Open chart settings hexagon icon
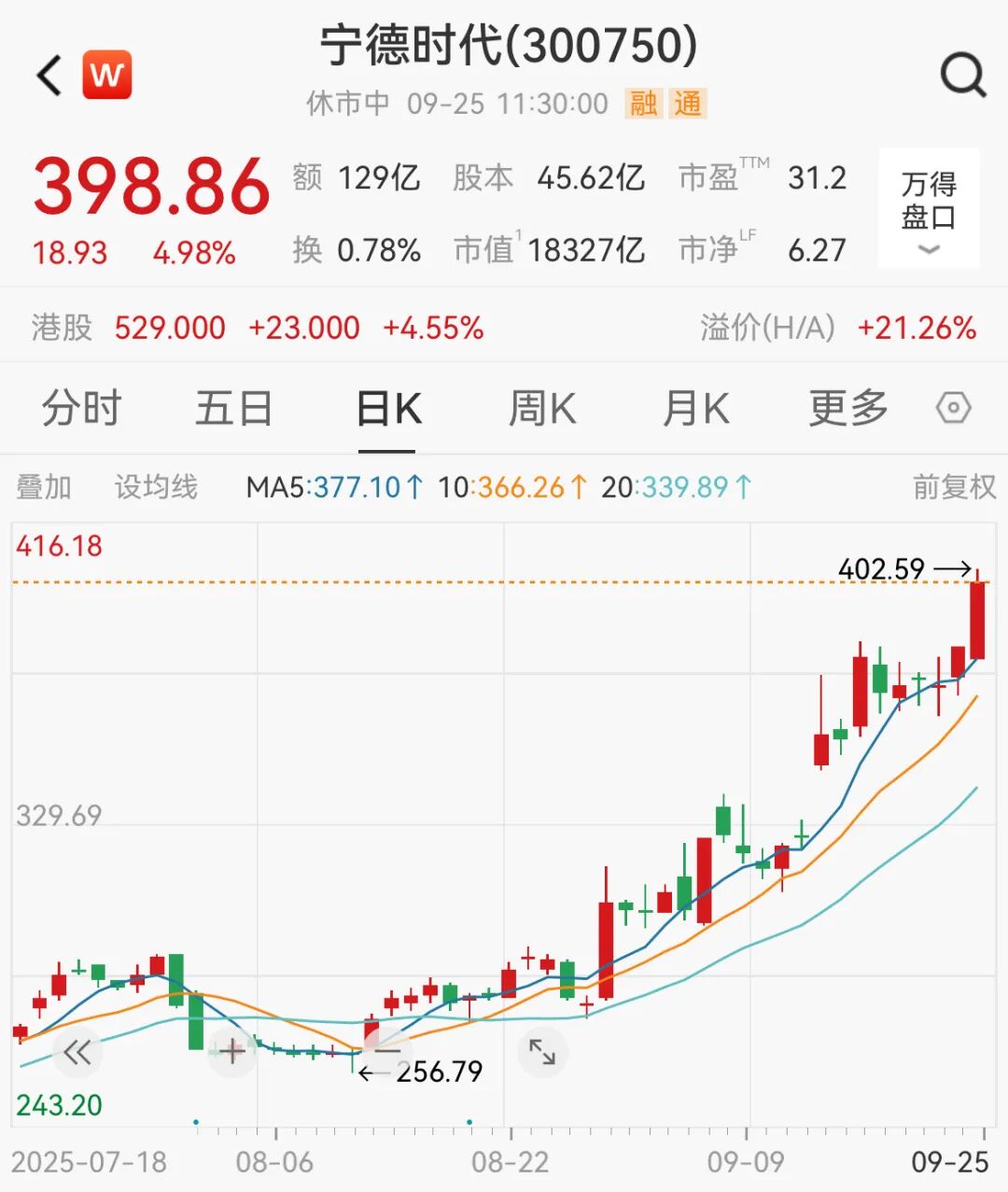 click(953, 409)
